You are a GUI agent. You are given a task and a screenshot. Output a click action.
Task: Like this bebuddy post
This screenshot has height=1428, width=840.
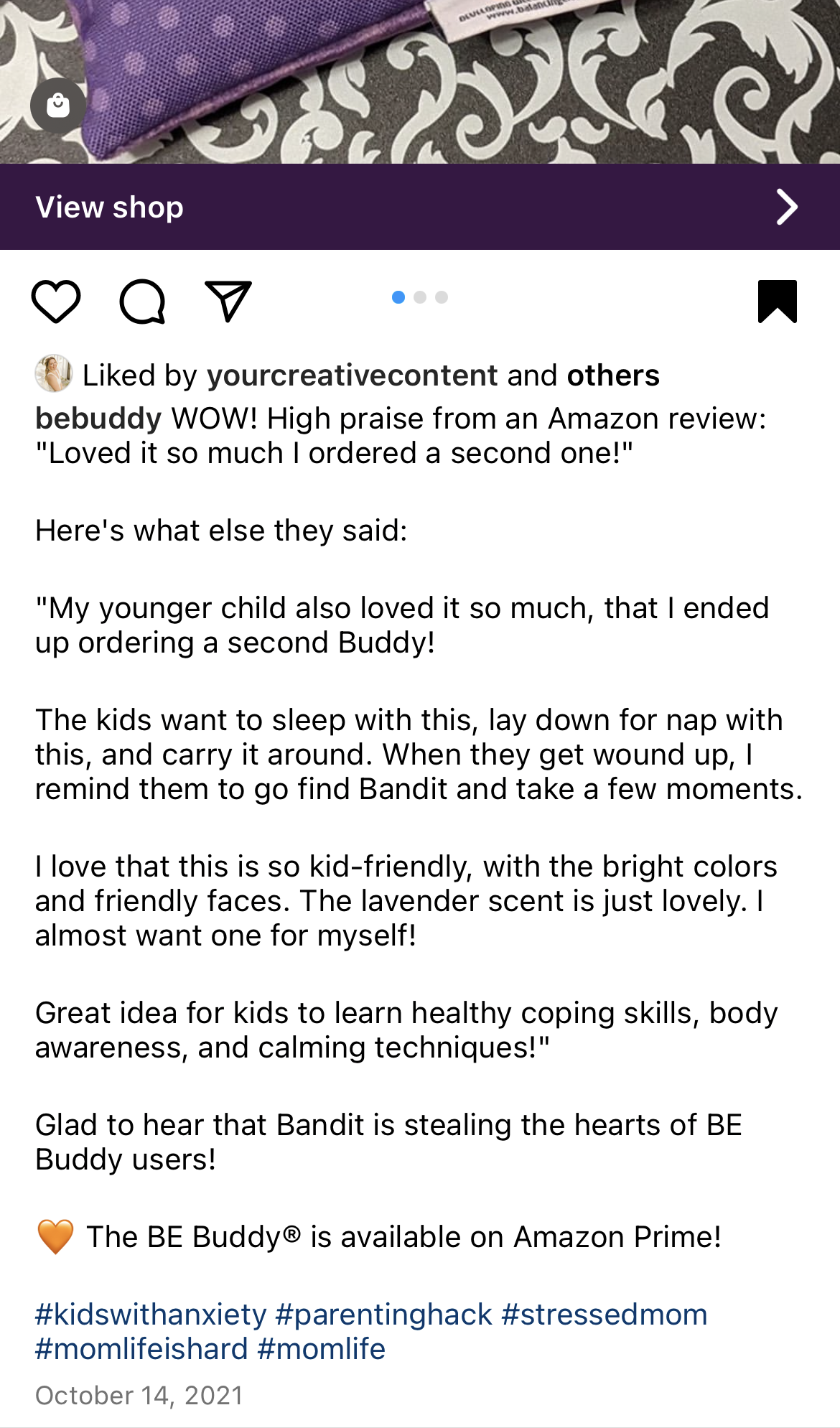point(56,301)
